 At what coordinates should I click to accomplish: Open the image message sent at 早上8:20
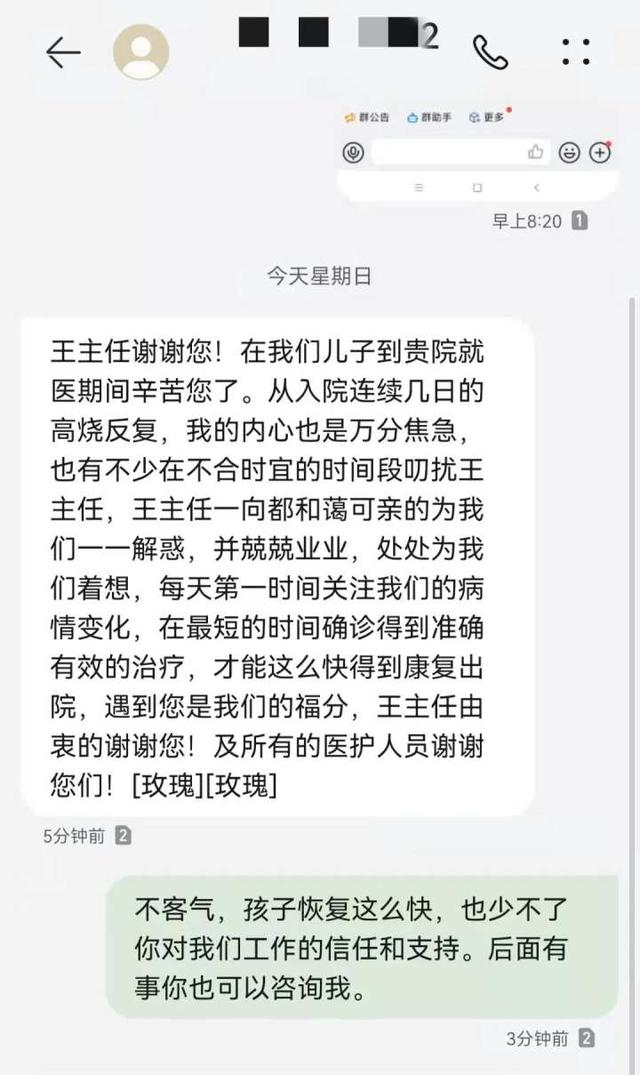click(x=479, y=150)
